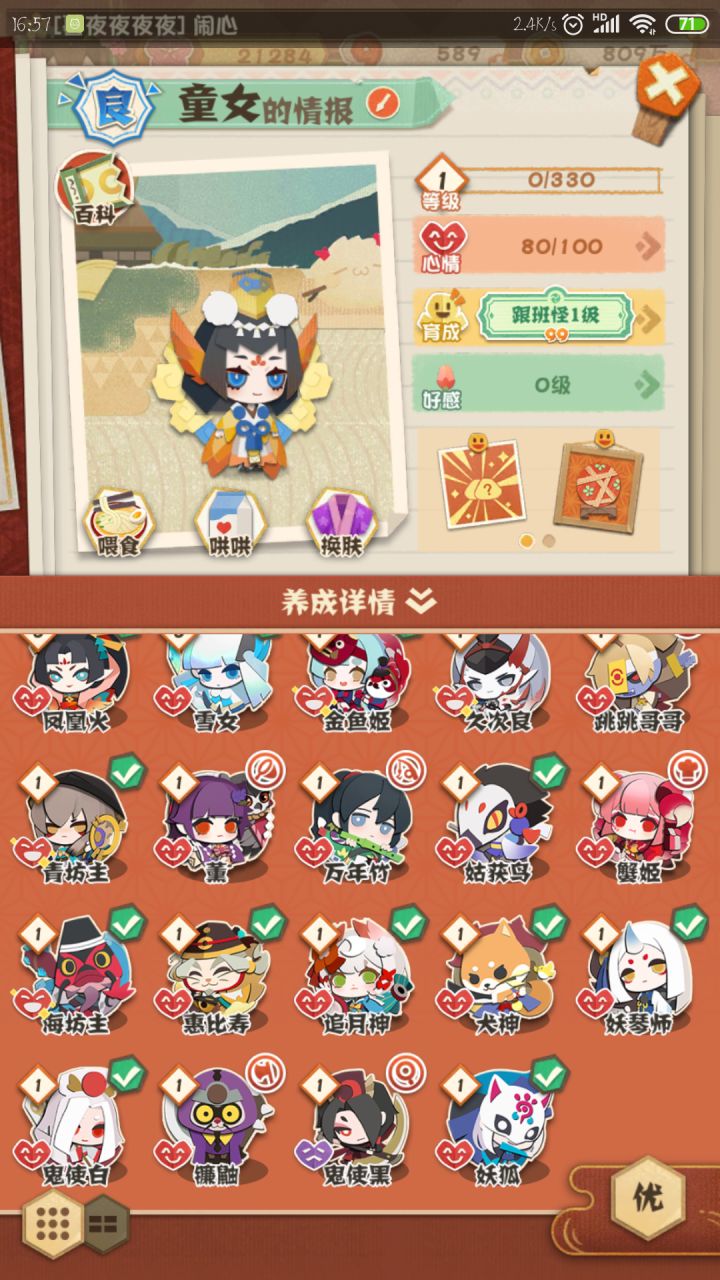Select the 雪女 character portrait icon
The height and width of the screenshot is (1280, 720).
[x=217, y=680]
